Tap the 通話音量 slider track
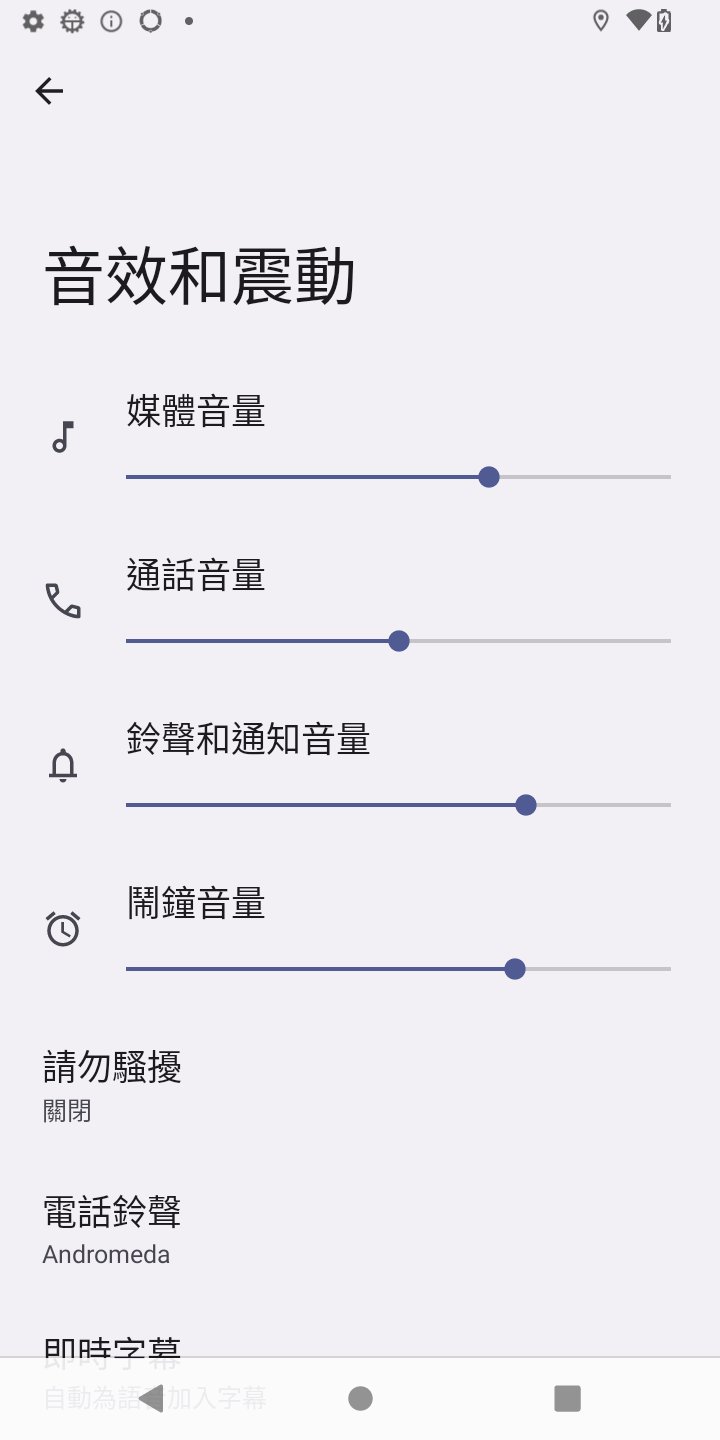This screenshot has width=720, height=1440. 398,641
